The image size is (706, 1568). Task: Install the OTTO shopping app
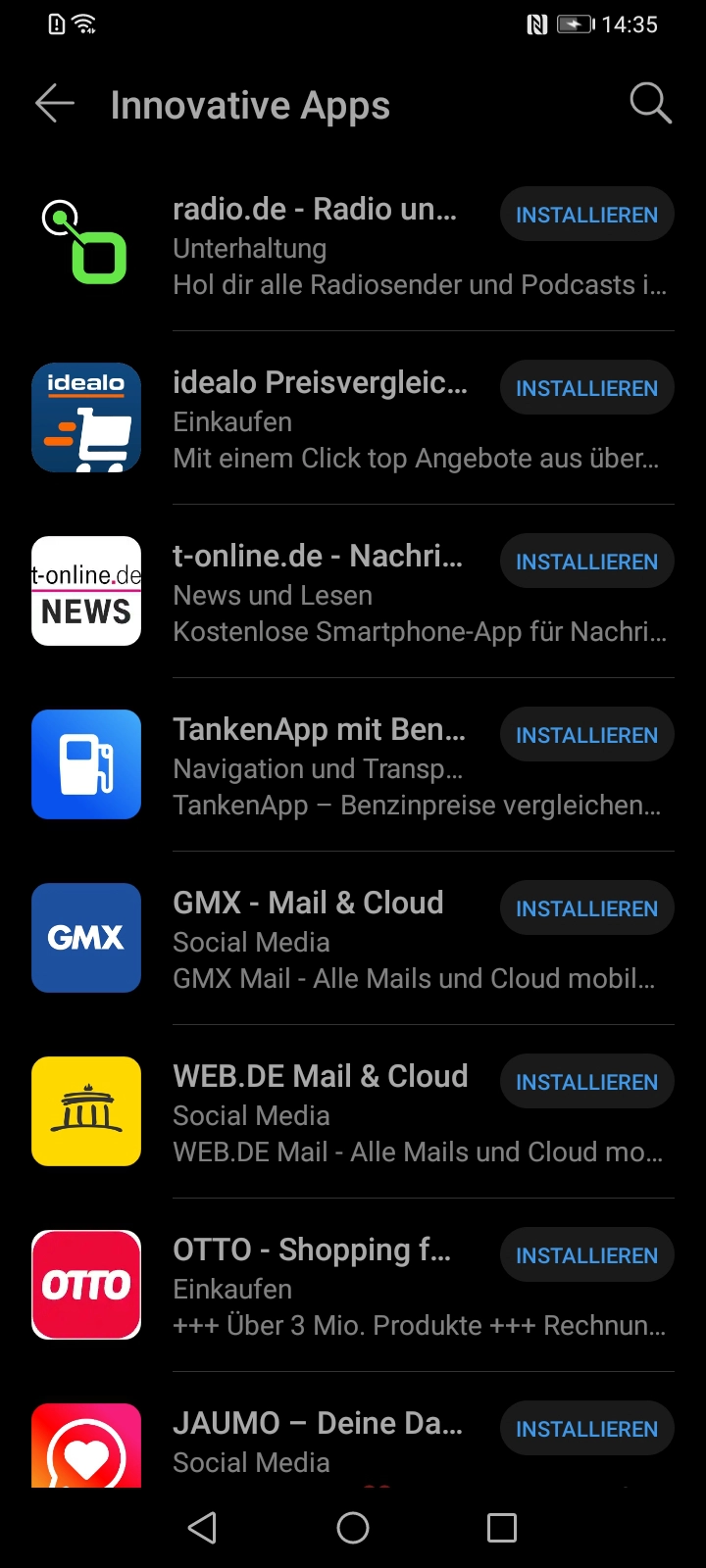click(586, 1255)
